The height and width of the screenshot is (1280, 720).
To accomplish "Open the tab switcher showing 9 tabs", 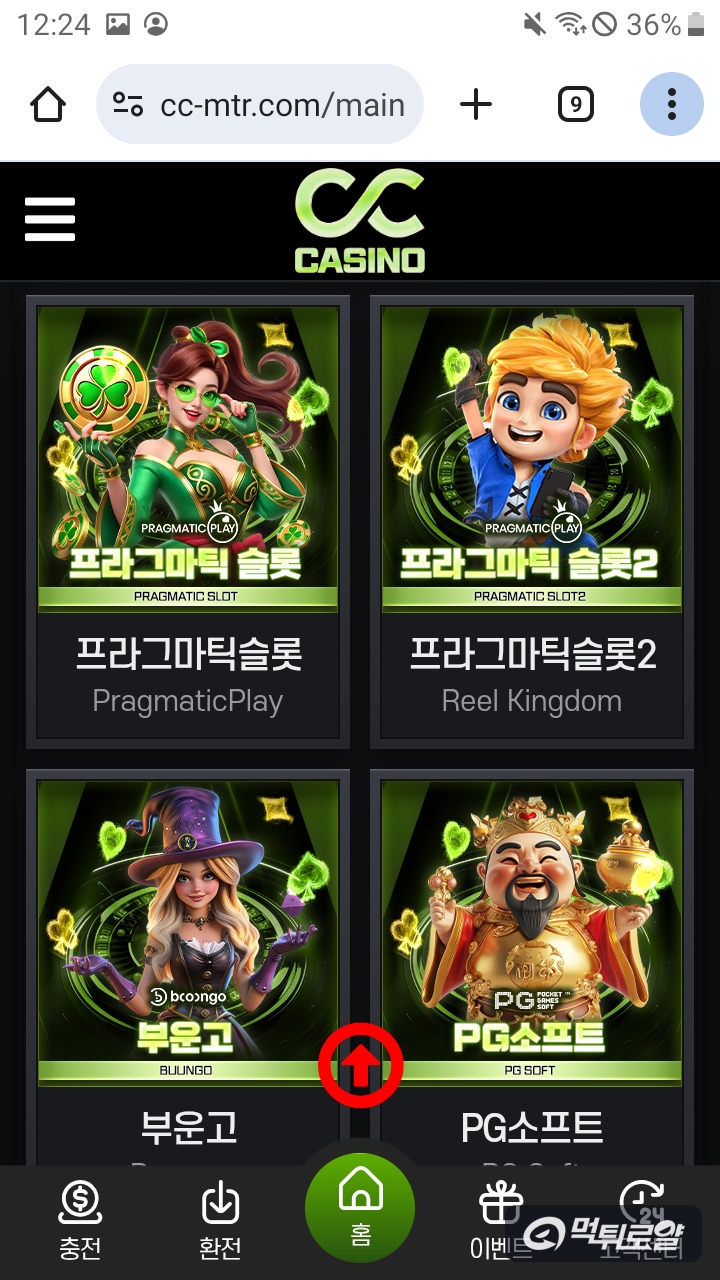I will 575,104.
